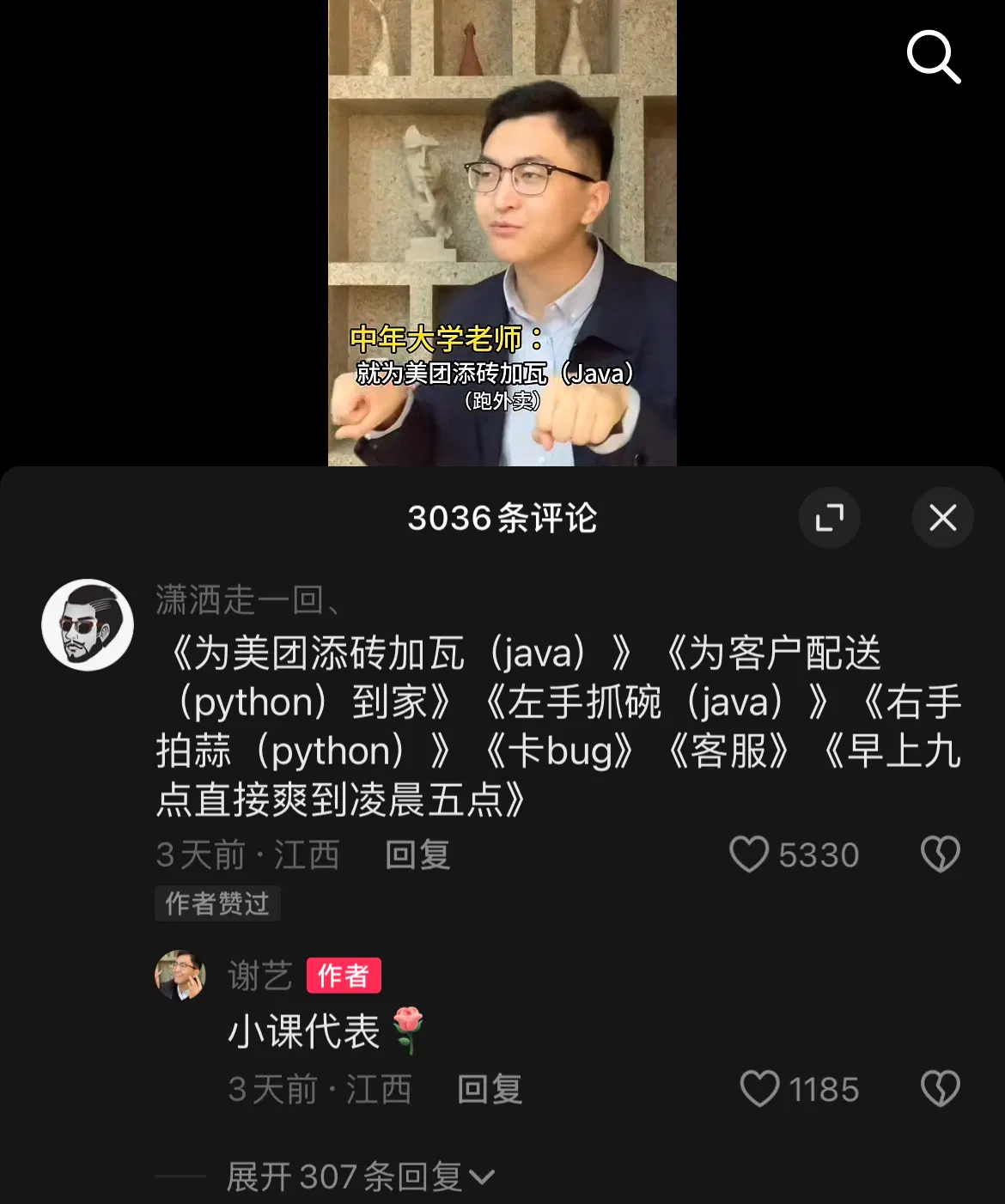Open author 谢艺's profile avatar

pyautogui.click(x=180, y=975)
